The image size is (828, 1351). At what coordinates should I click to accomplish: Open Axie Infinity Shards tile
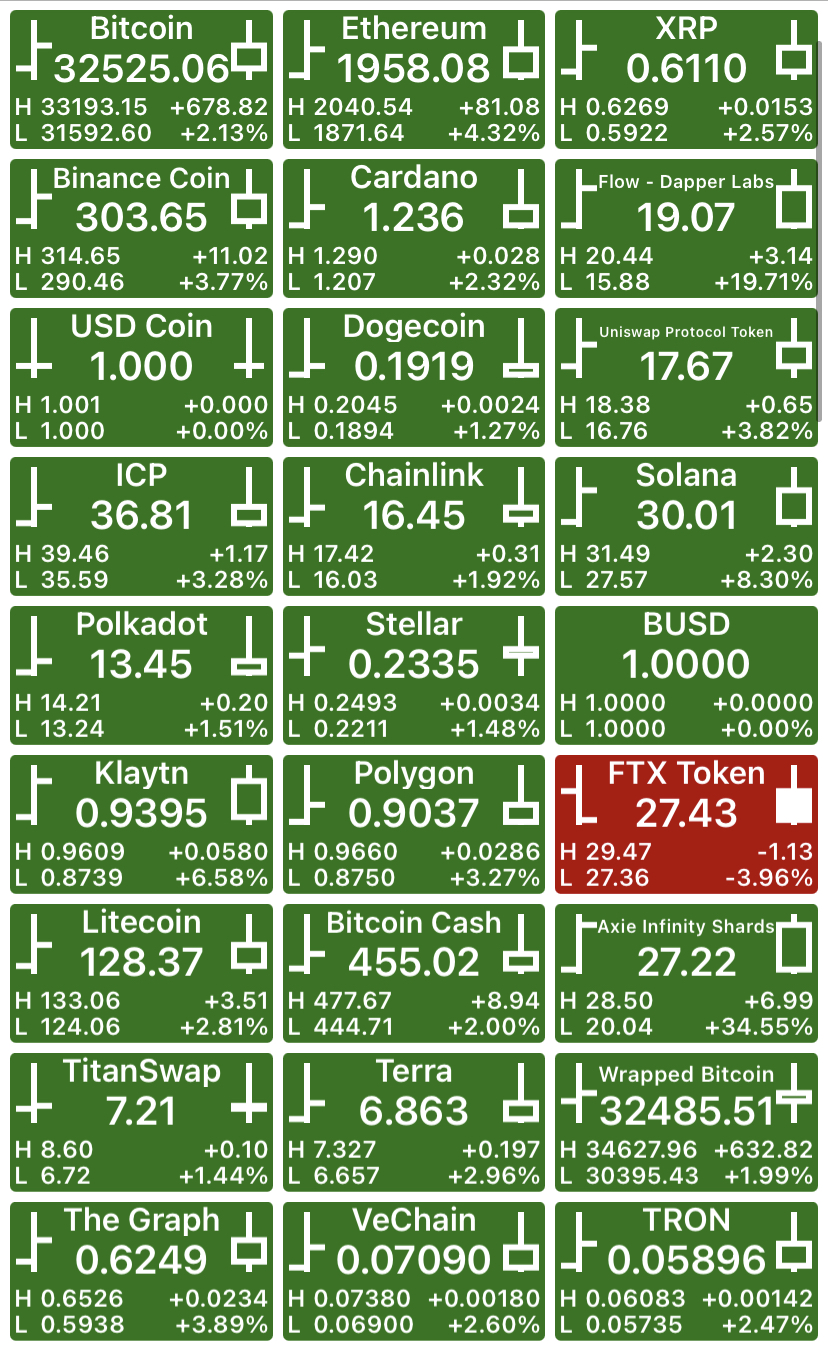coord(687,974)
